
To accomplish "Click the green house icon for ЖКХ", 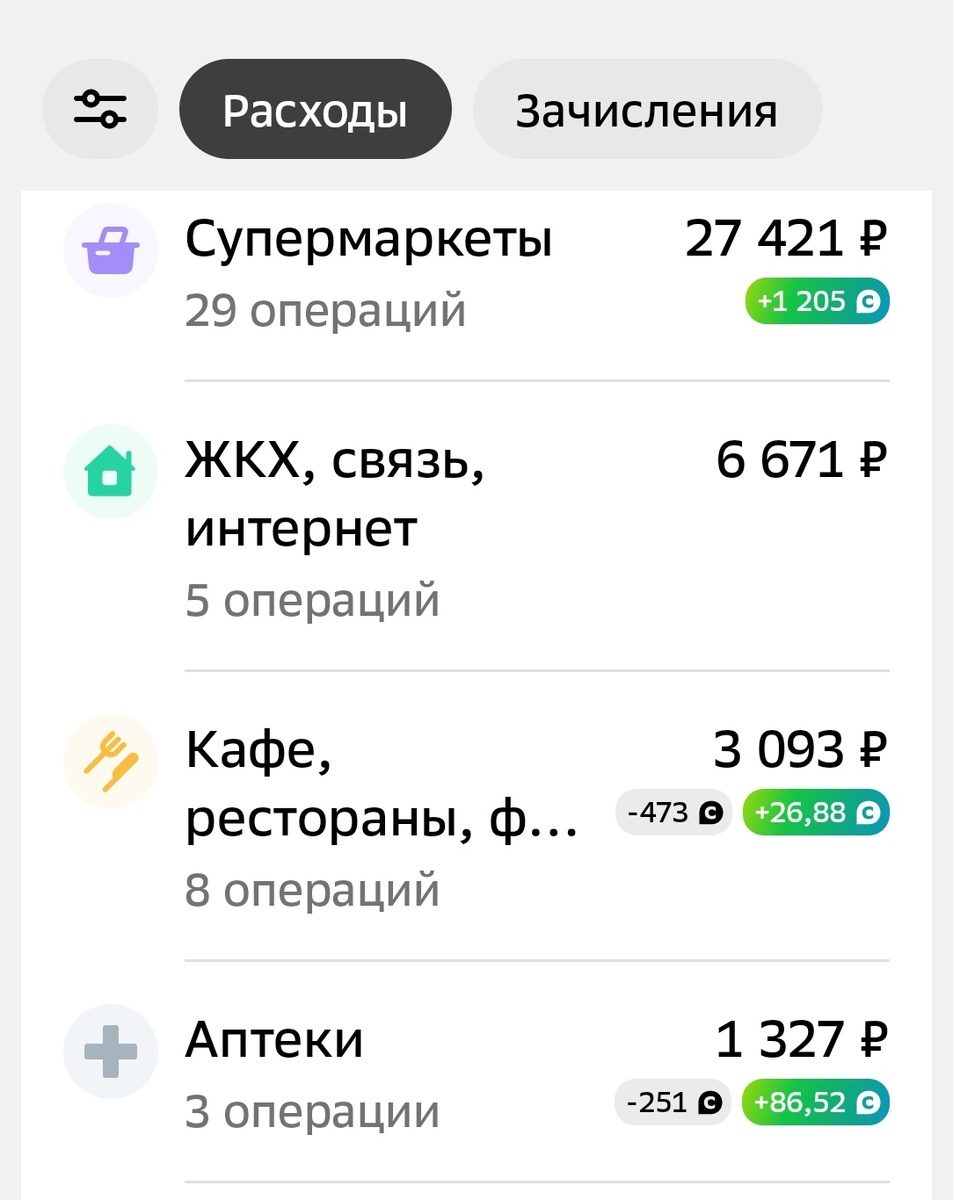I will coord(110,471).
